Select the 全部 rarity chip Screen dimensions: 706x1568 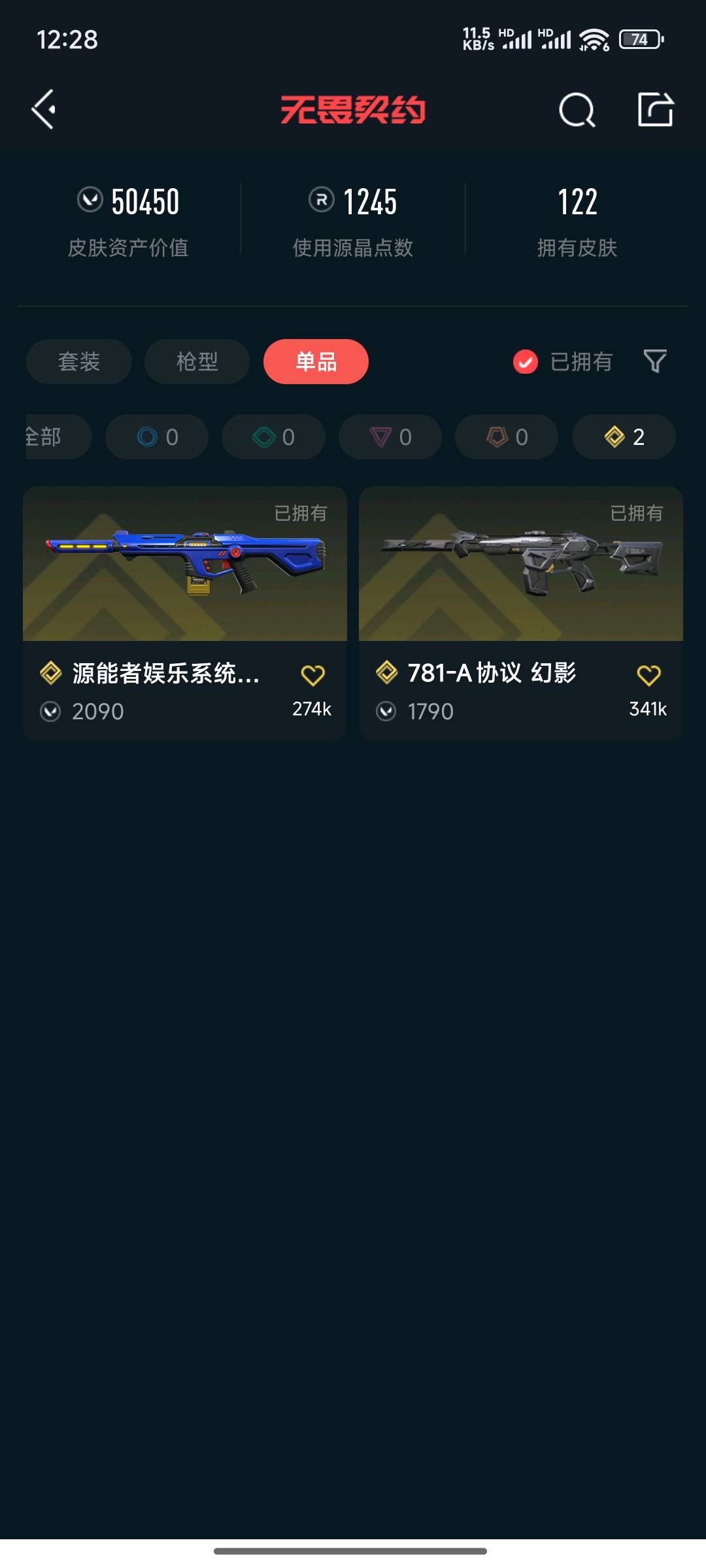(52, 436)
